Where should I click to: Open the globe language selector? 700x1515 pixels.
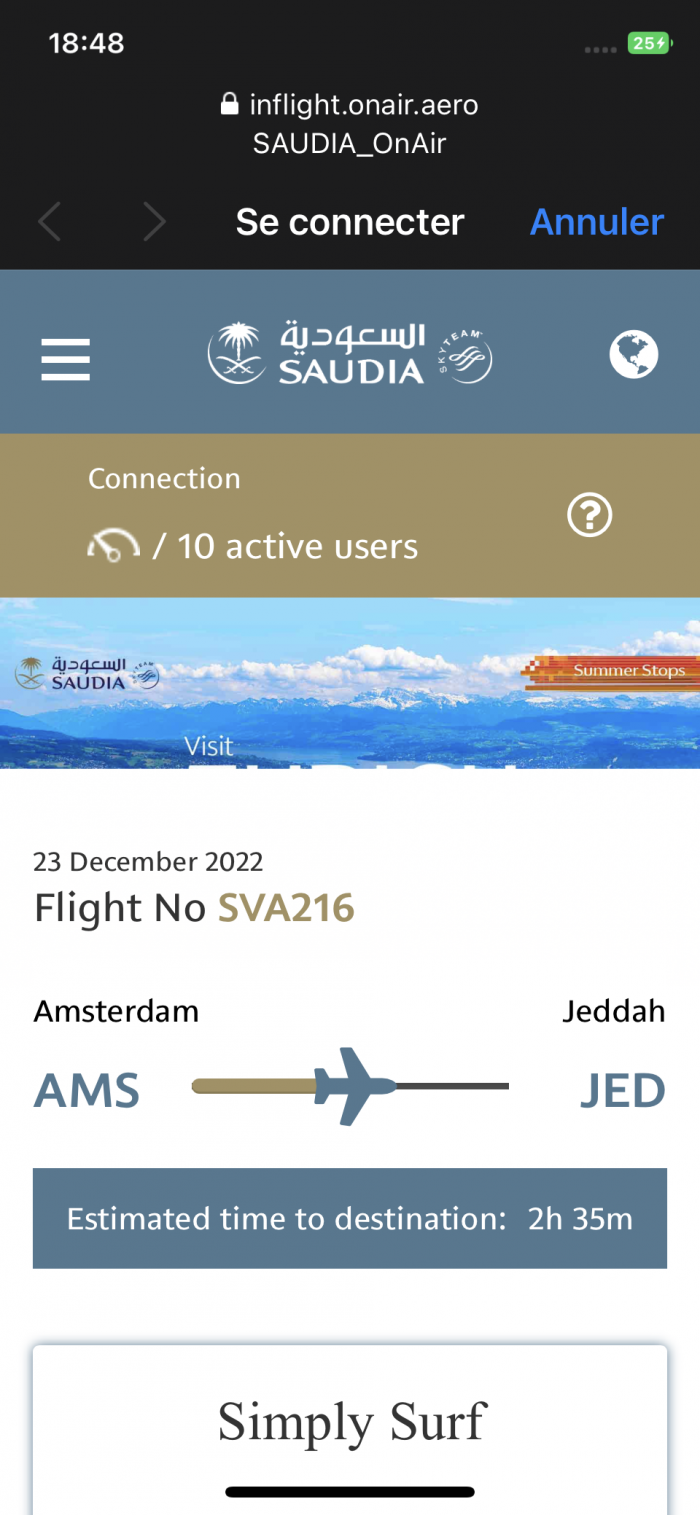click(x=634, y=355)
